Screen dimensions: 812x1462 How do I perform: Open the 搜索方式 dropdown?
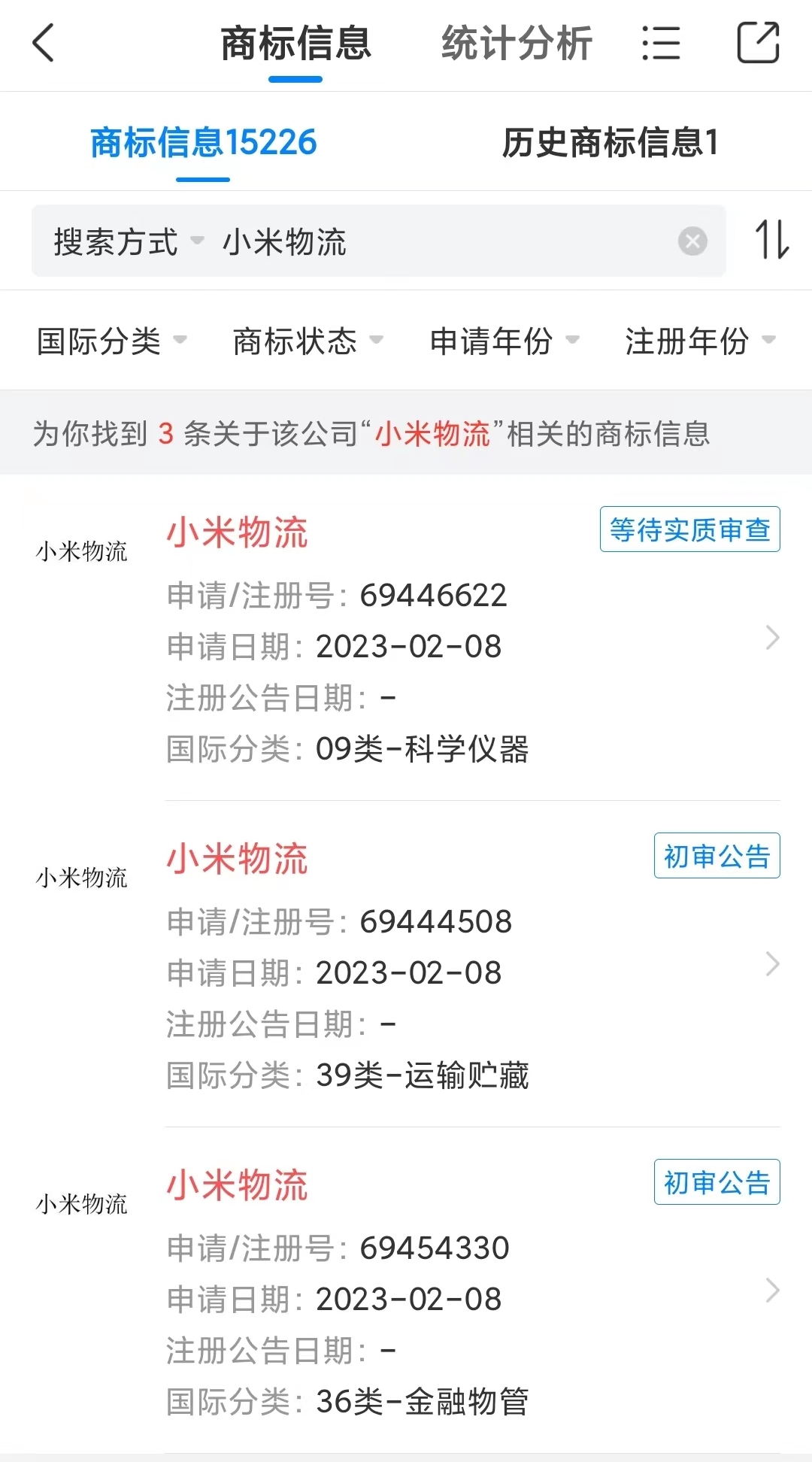(129, 242)
